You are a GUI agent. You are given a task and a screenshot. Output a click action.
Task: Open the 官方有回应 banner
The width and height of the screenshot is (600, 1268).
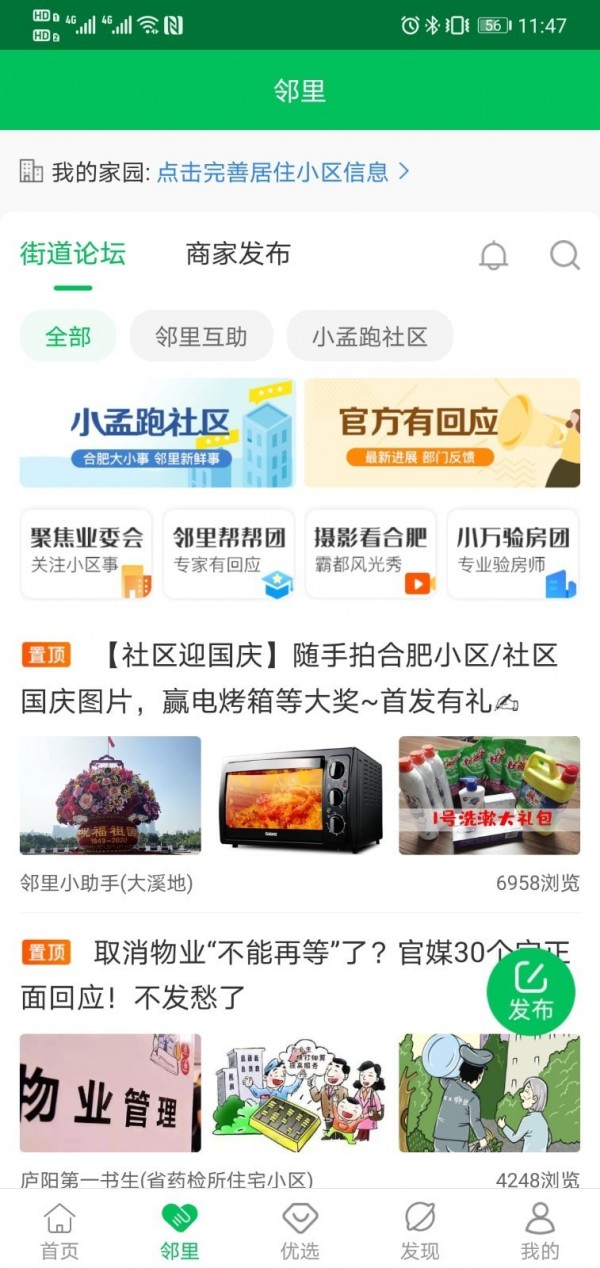(x=442, y=433)
